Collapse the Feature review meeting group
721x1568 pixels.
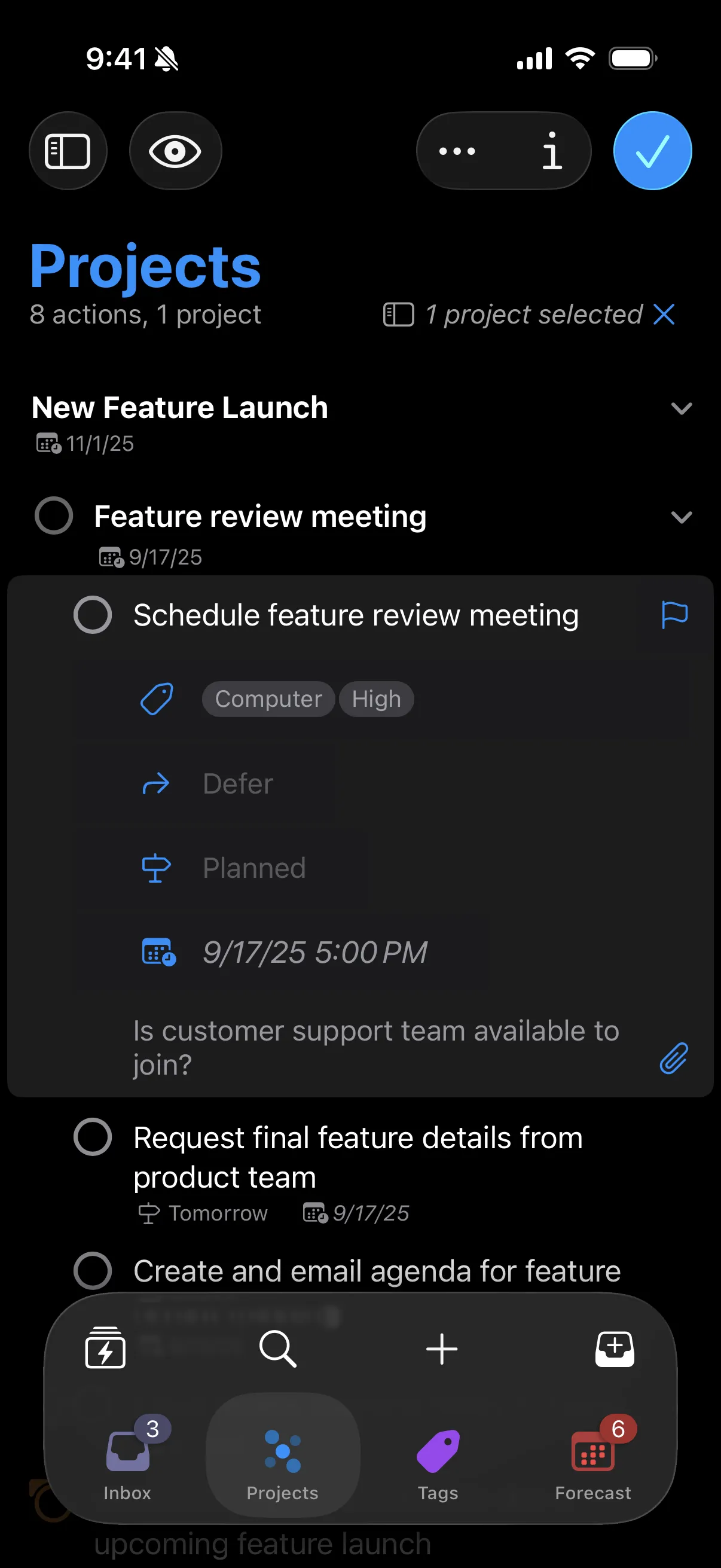click(682, 517)
